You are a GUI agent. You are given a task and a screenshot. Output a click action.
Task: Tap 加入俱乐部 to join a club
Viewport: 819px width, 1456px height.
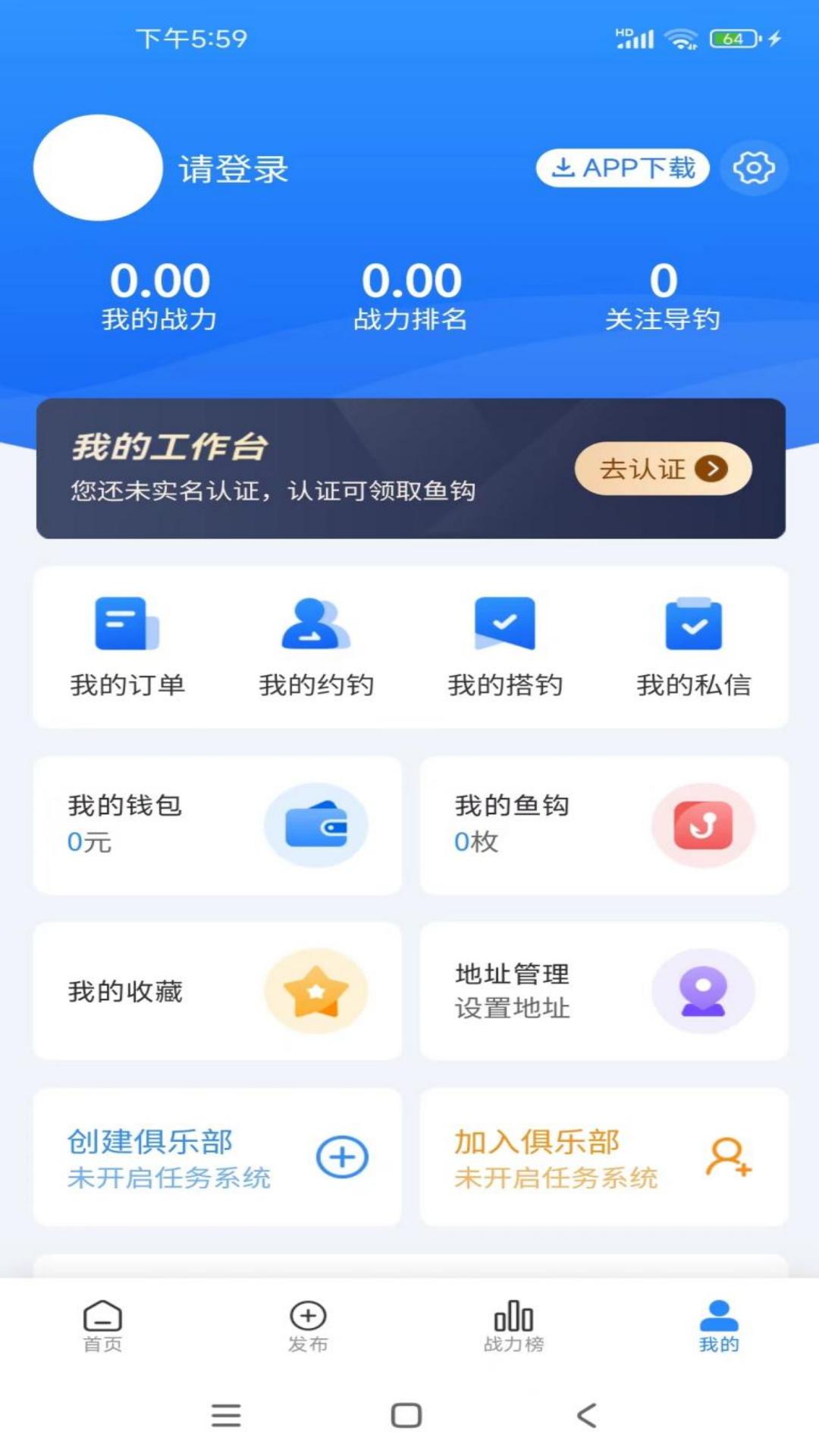[604, 1157]
